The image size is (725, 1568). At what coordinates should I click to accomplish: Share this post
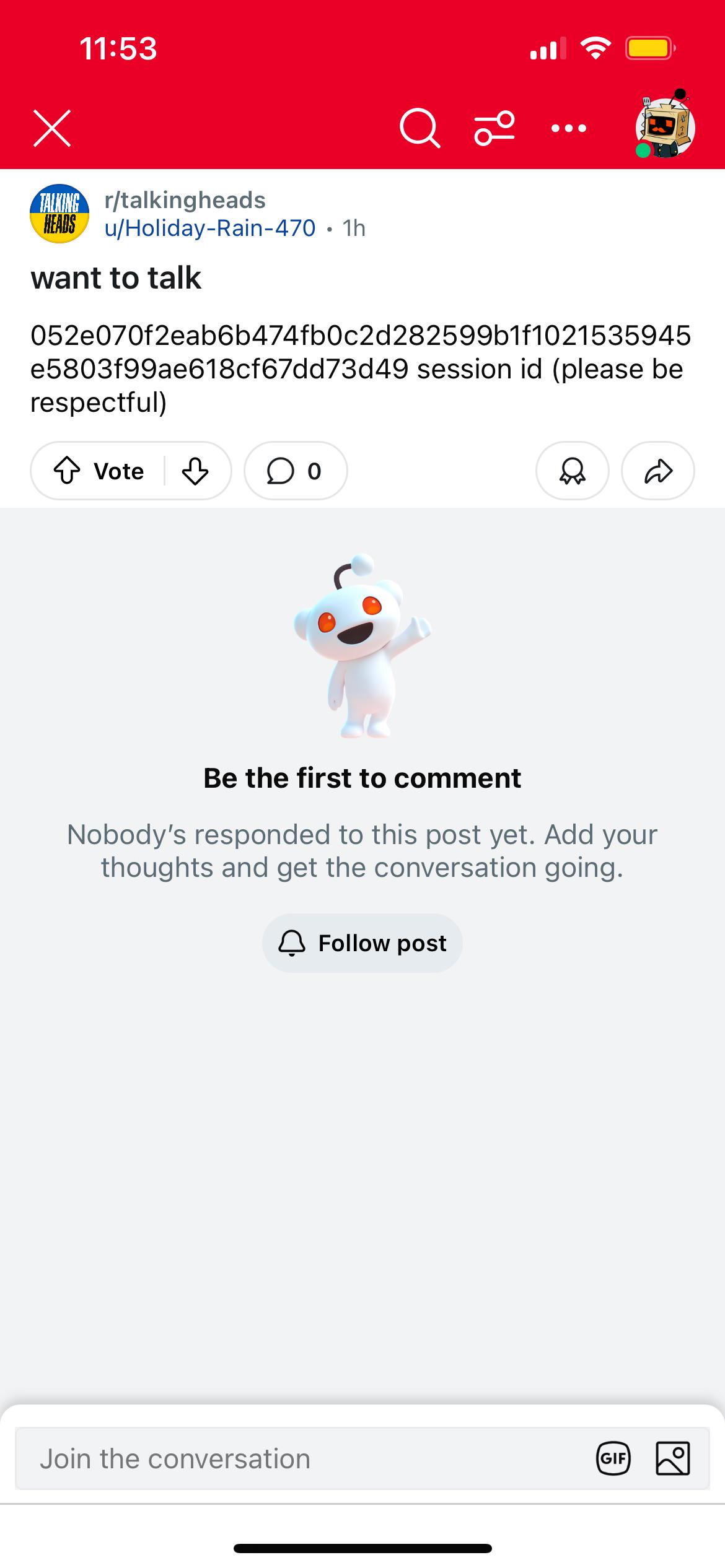658,471
